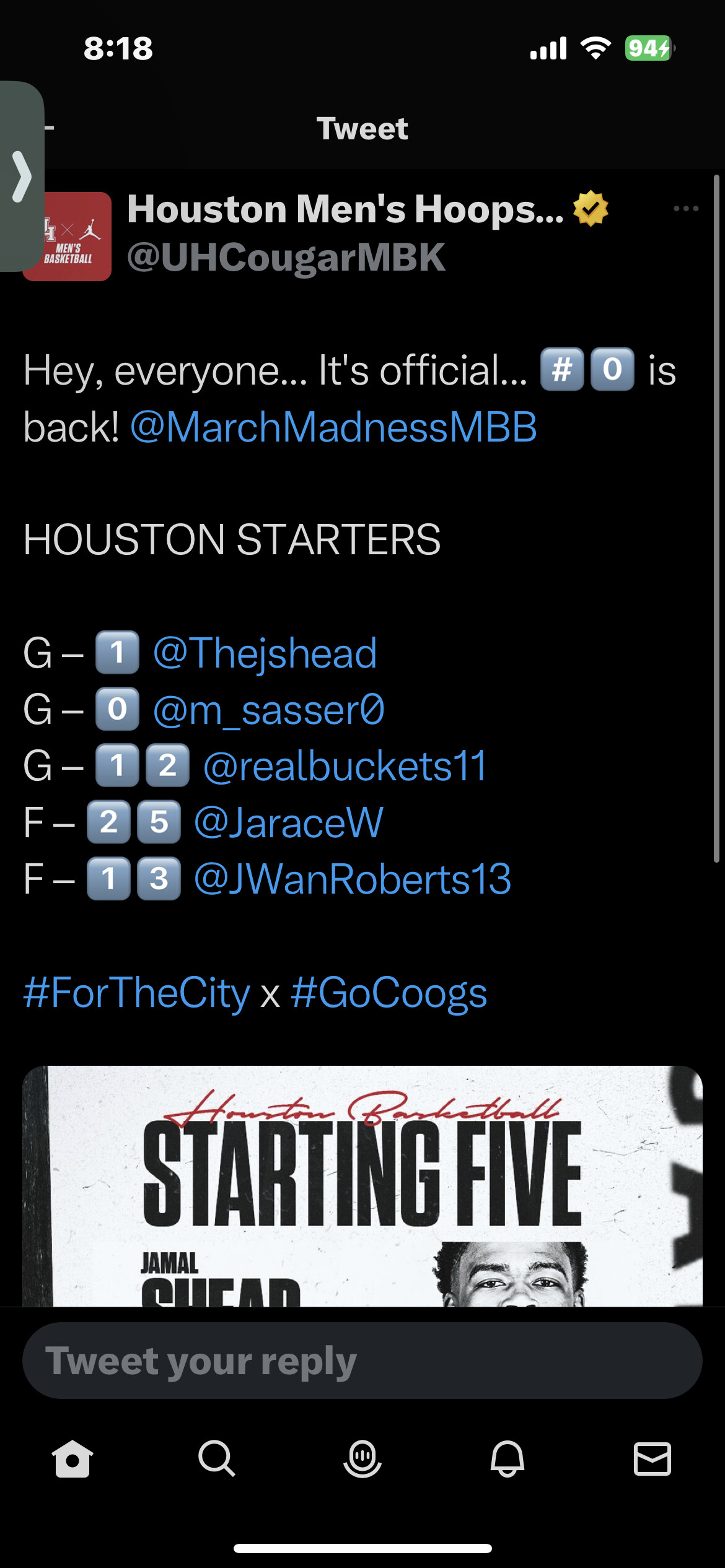Image resolution: width=725 pixels, height=1568 pixels.
Task: Go to the Home tab
Action: click(72, 1458)
